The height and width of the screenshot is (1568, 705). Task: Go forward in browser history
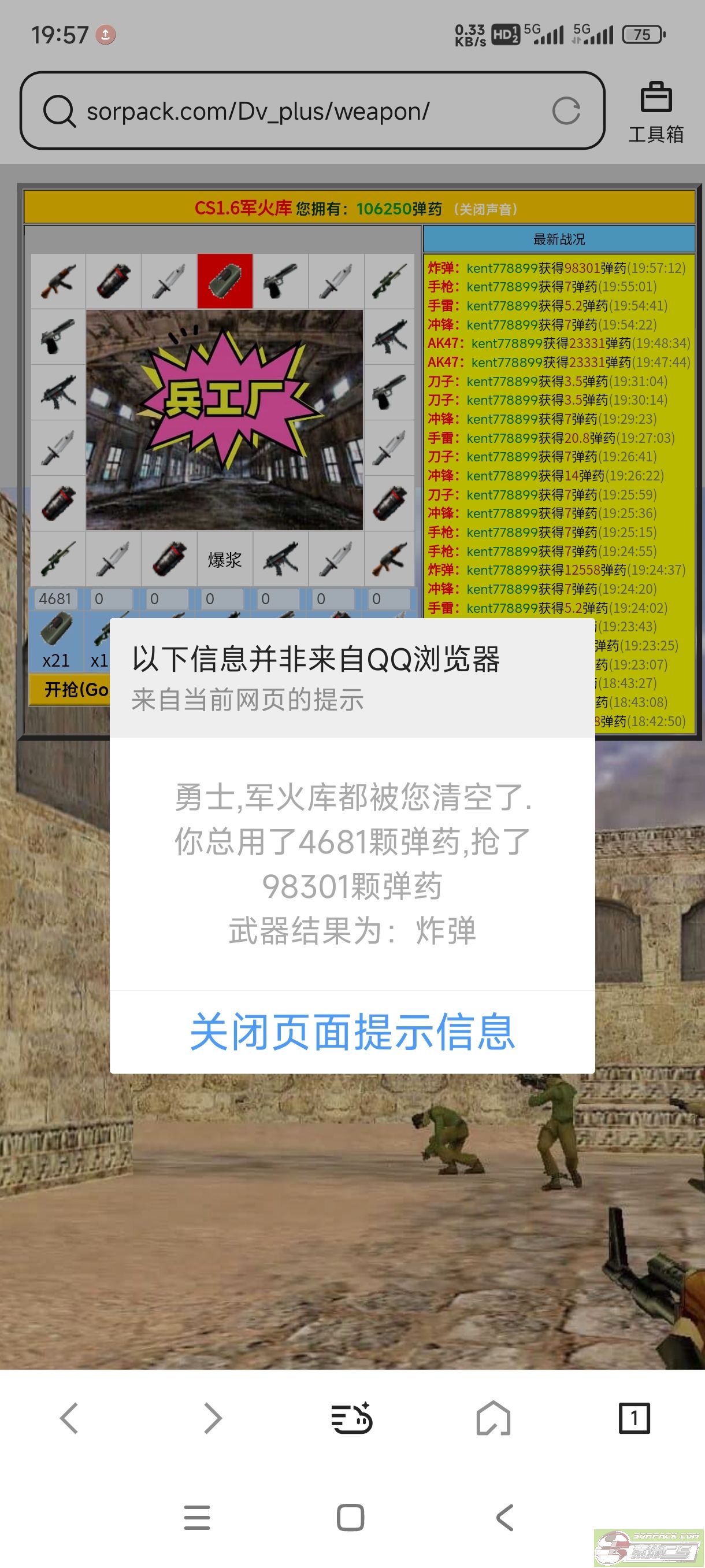(x=211, y=1418)
